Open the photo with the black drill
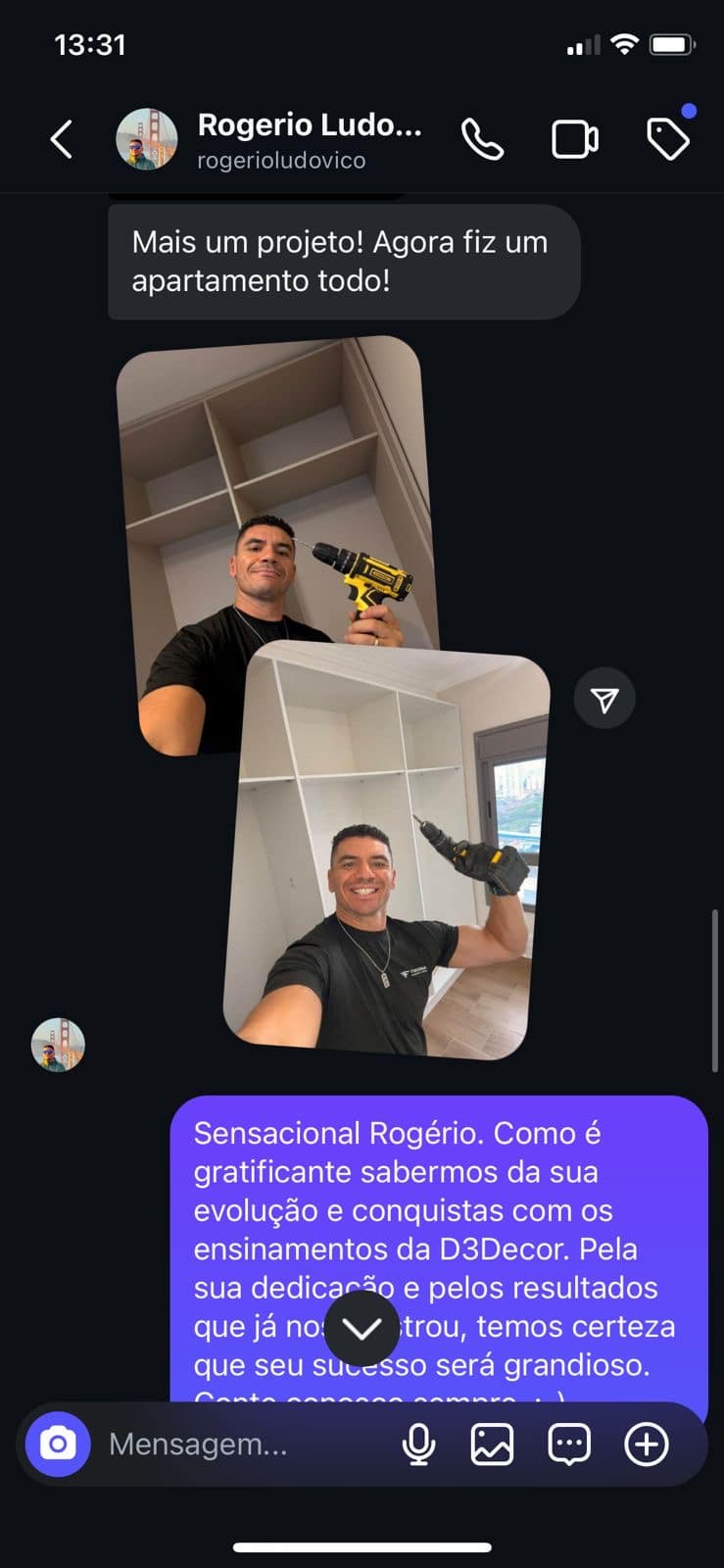Image resolution: width=724 pixels, height=1568 pixels. point(387,851)
